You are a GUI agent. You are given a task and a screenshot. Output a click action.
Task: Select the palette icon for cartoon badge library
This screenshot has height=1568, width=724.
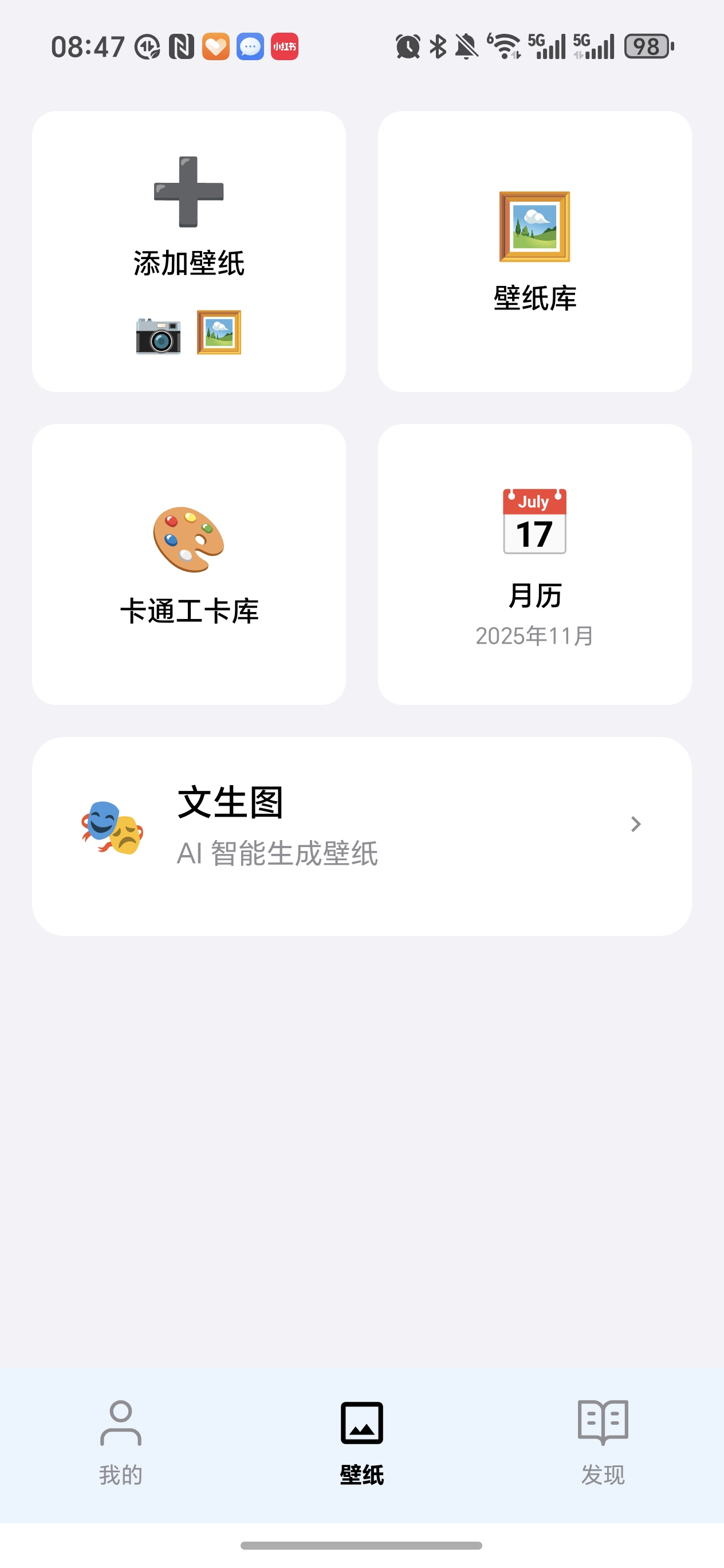click(x=187, y=539)
